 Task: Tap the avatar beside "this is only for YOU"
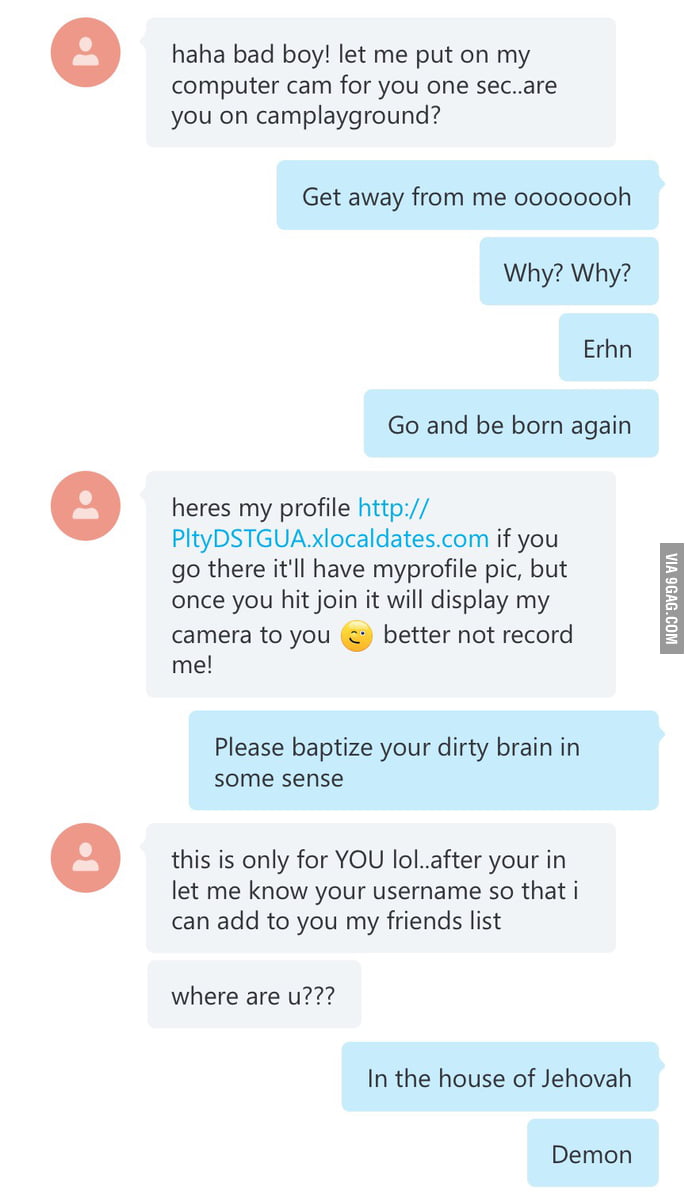click(86, 858)
